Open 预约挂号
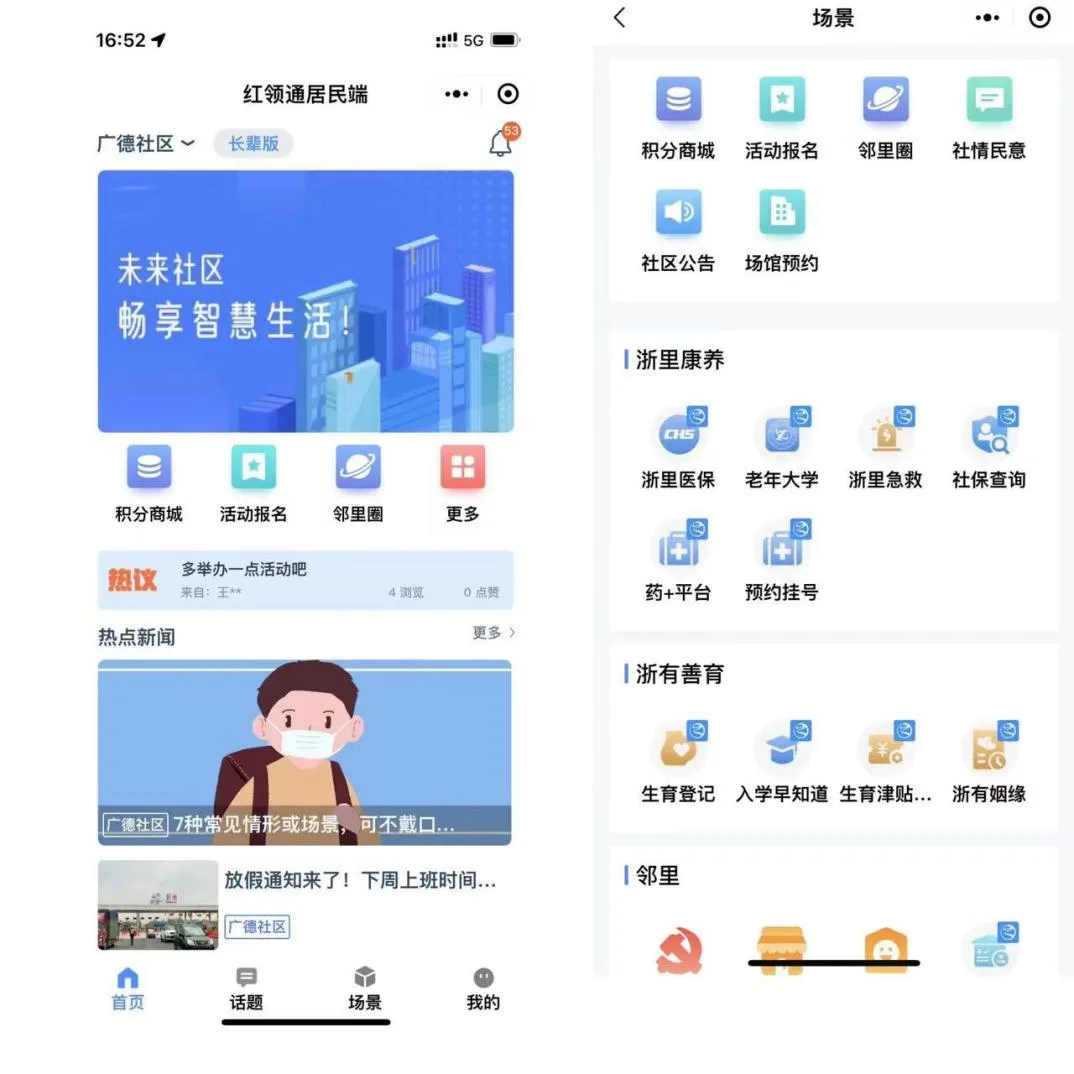Screen dimensions: 1074x1074 tap(781, 561)
